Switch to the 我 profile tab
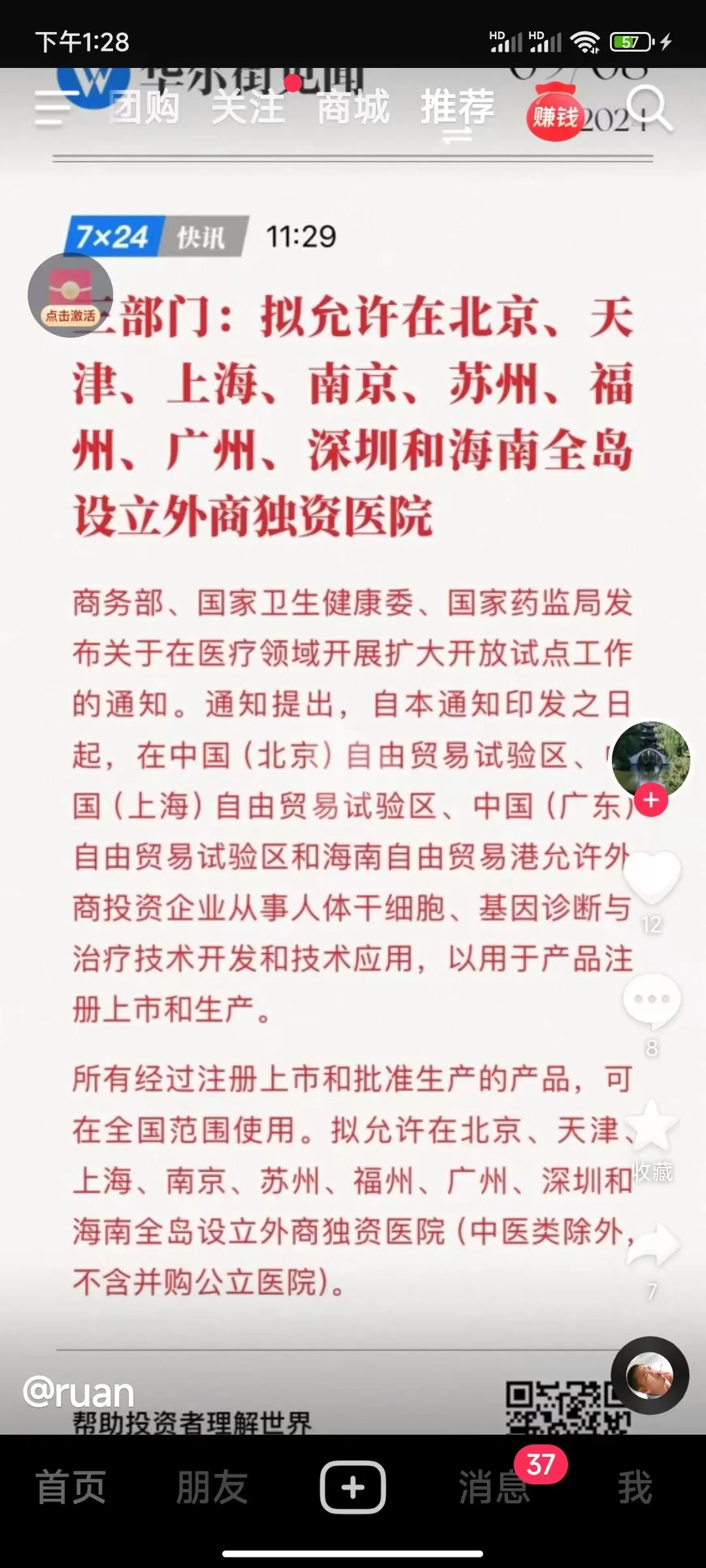This screenshot has height=1568, width=706. 634,1487
